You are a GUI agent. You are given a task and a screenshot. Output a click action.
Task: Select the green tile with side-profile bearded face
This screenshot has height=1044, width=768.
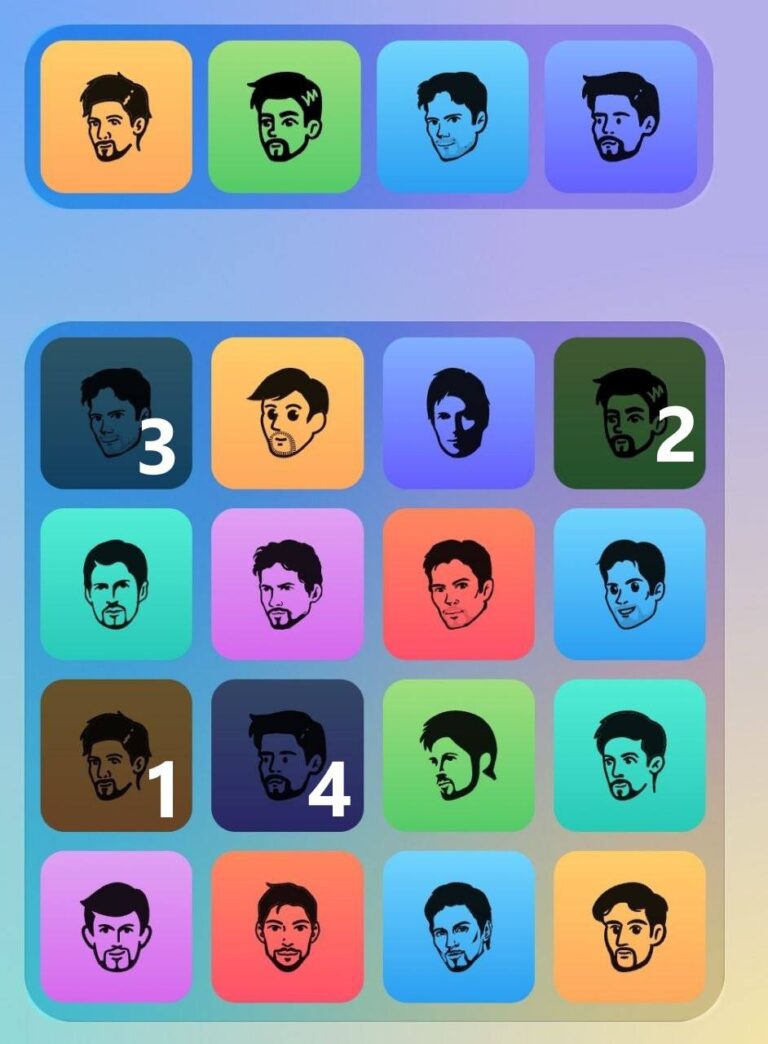coord(458,755)
